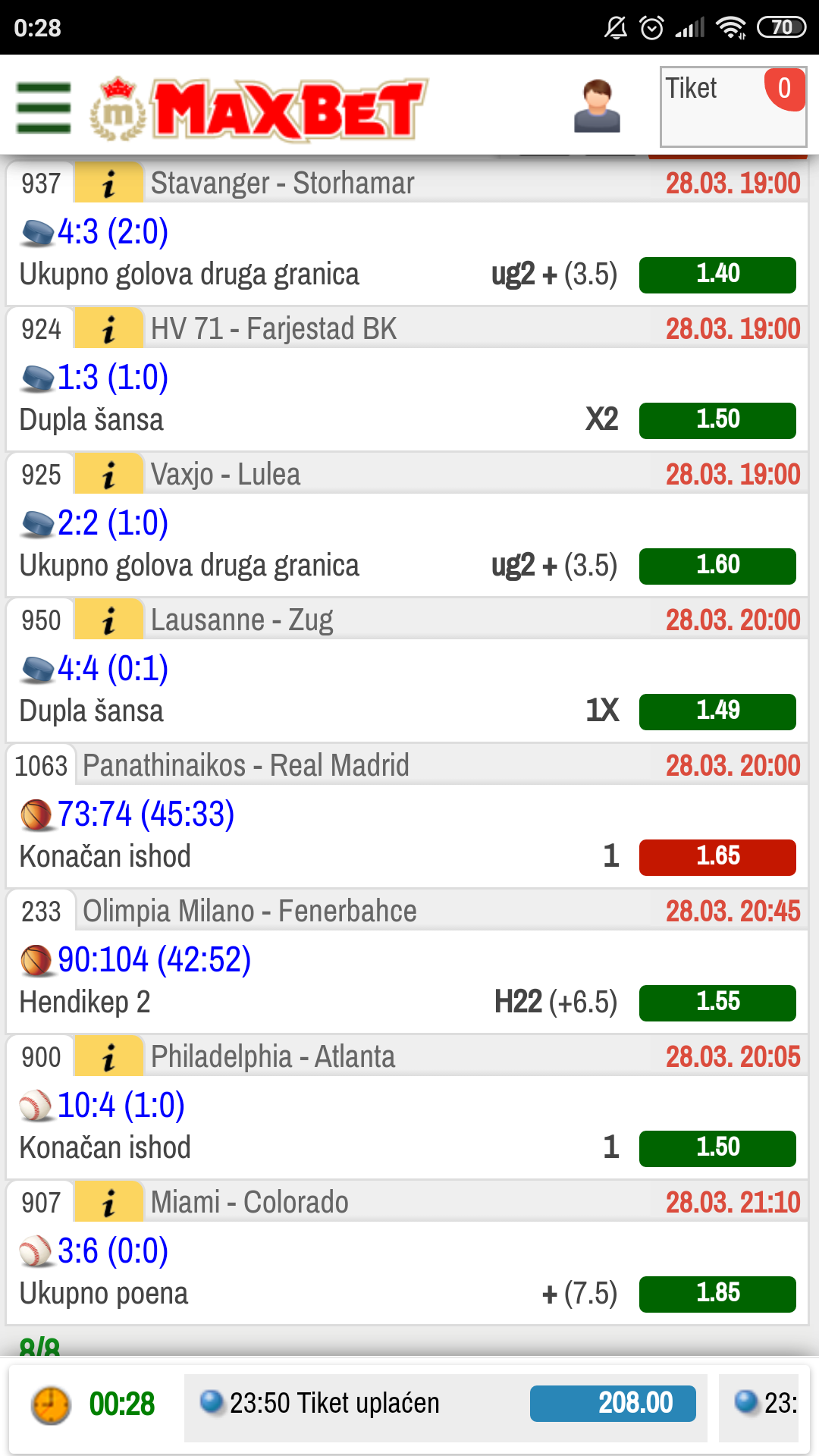This screenshot has height=1456, width=819.
Task: Tap the 1.40 odds for Stavanger - Storhamar
Action: tap(717, 275)
